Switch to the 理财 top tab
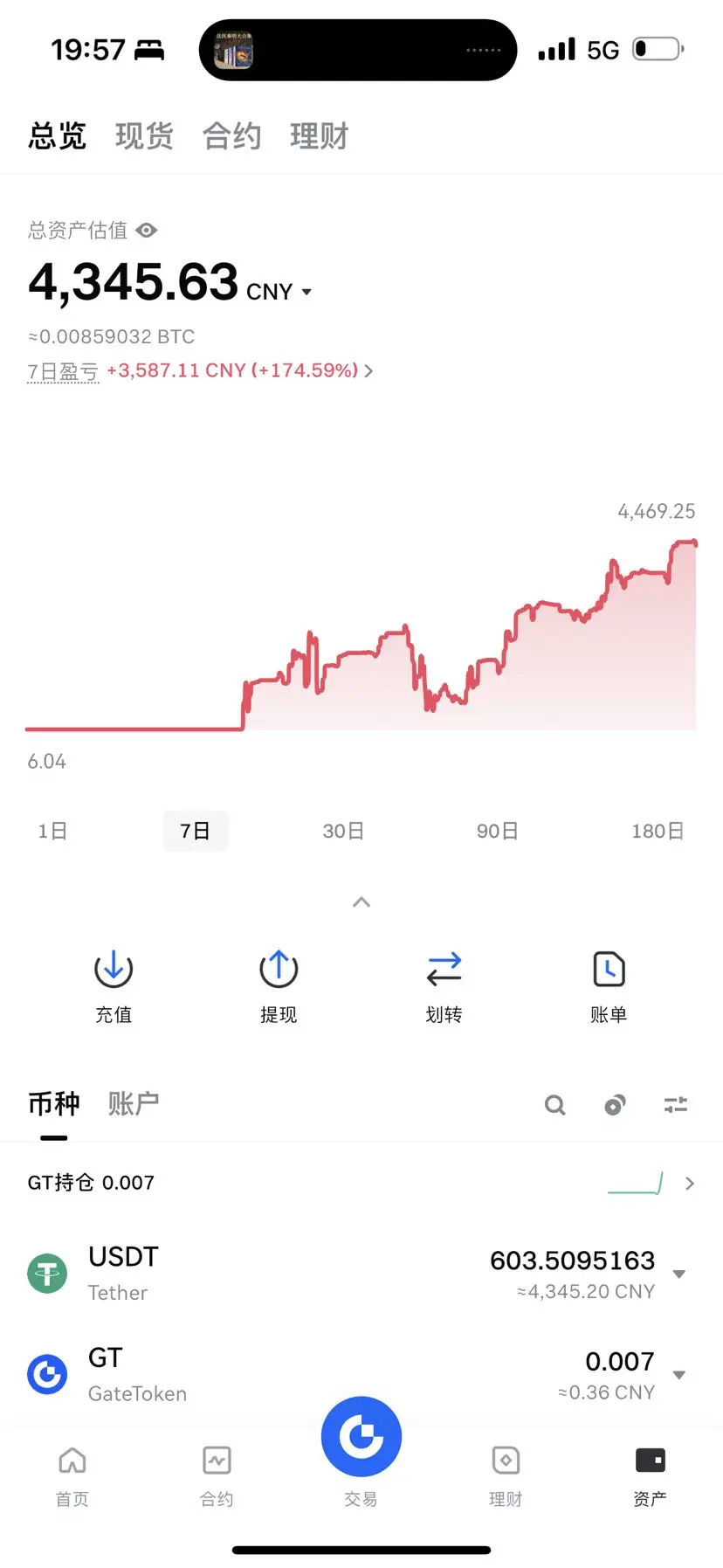The width and height of the screenshot is (723, 1568). tap(319, 136)
